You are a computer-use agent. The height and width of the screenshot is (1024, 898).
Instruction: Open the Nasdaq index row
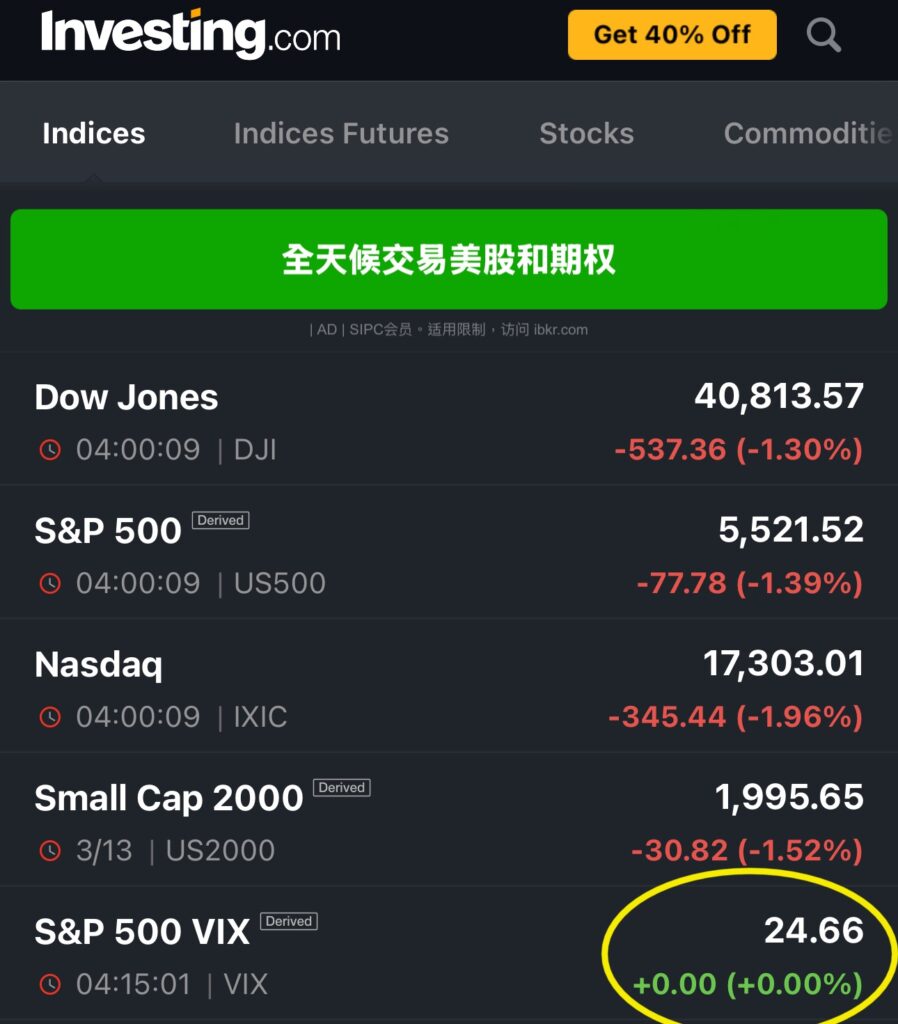pyautogui.click(x=449, y=688)
